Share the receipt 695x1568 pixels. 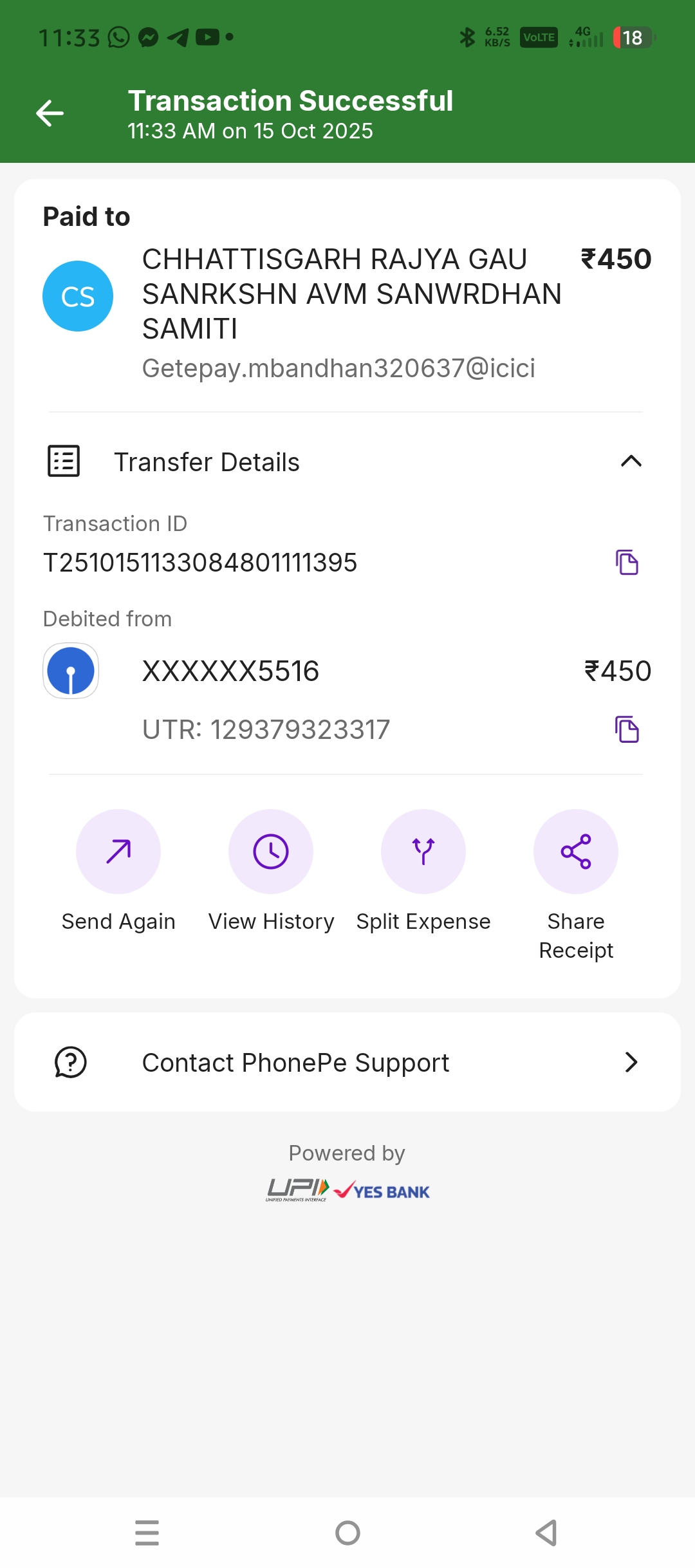[x=576, y=852]
